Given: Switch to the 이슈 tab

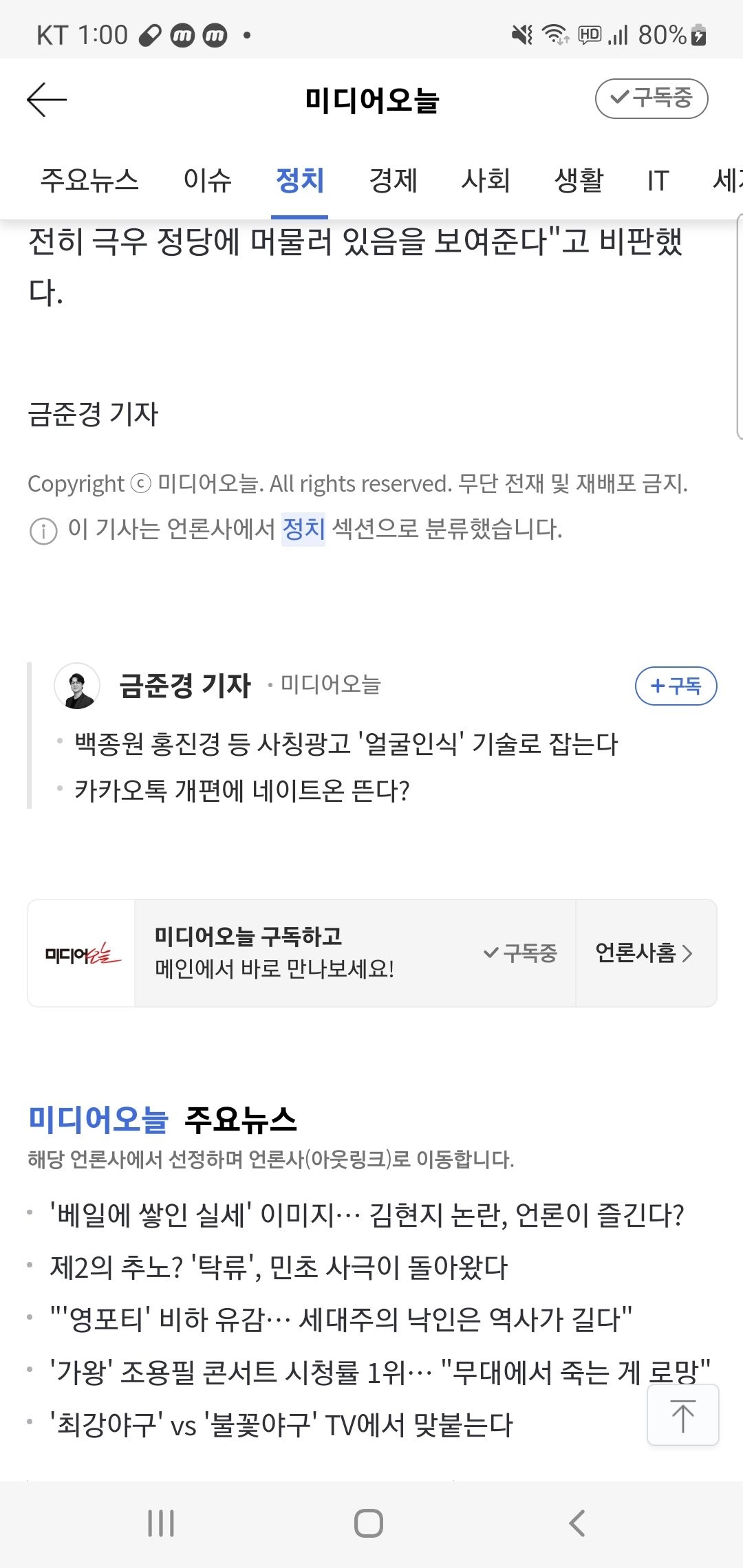Looking at the screenshot, I should (207, 180).
